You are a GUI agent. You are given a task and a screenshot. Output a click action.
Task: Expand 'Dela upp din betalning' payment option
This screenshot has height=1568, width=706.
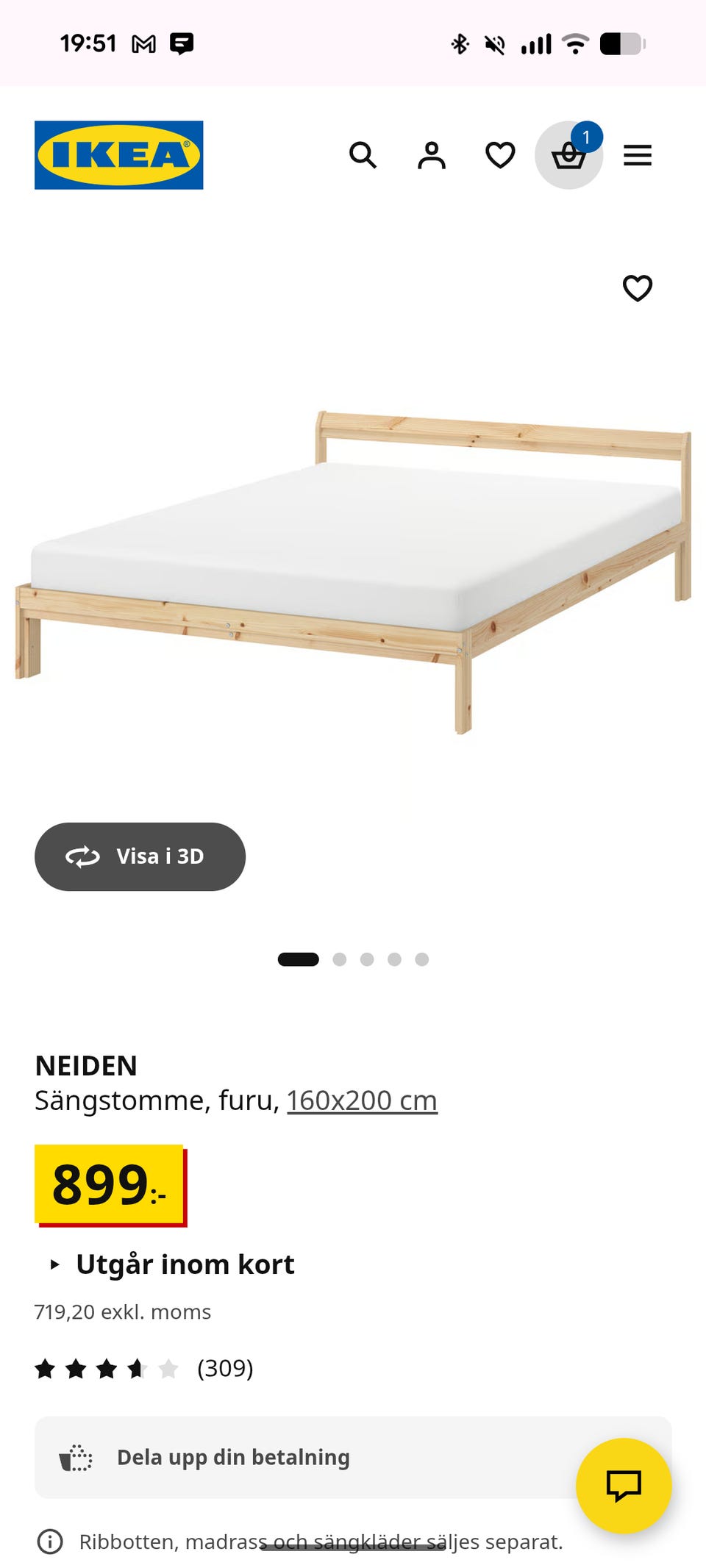pos(233,1457)
